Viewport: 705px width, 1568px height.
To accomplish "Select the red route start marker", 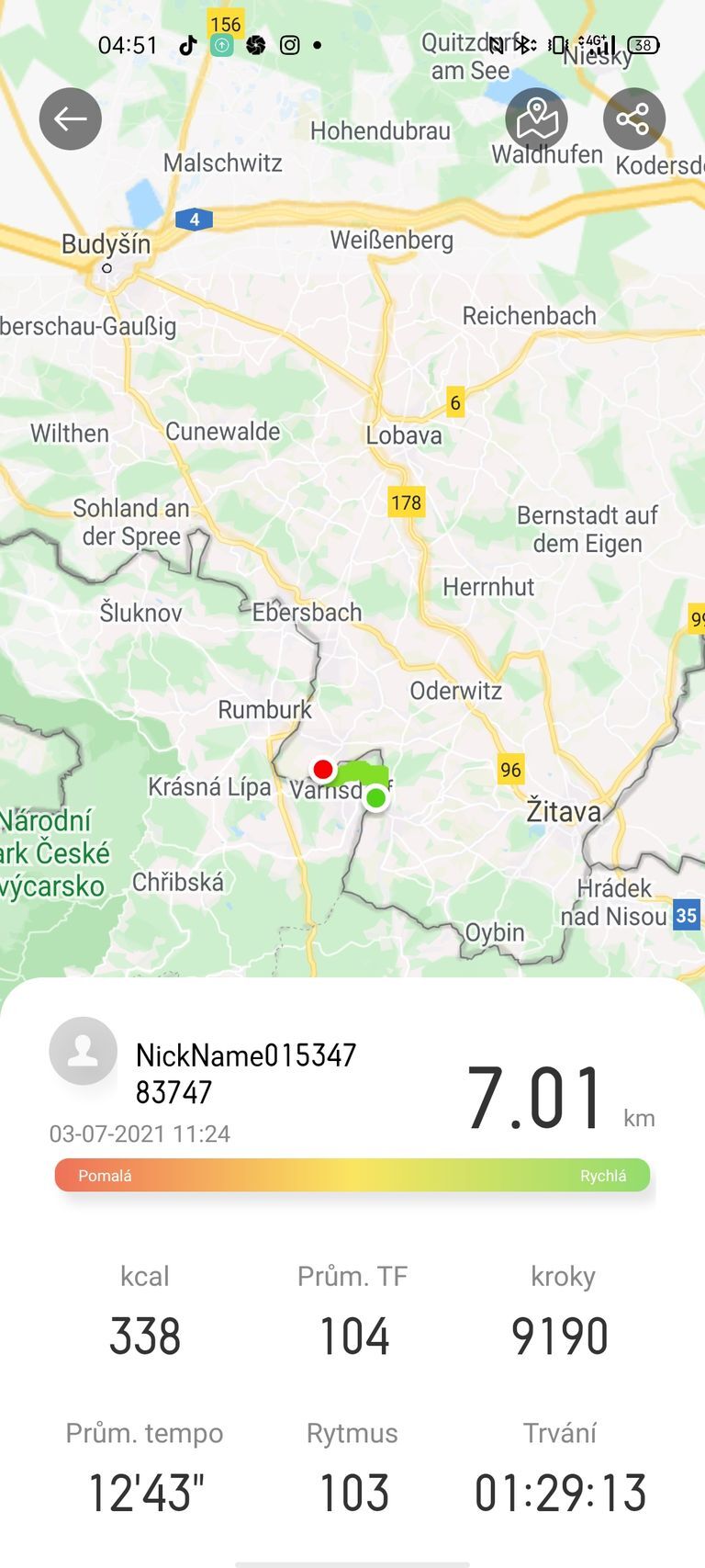I will (x=322, y=769).
